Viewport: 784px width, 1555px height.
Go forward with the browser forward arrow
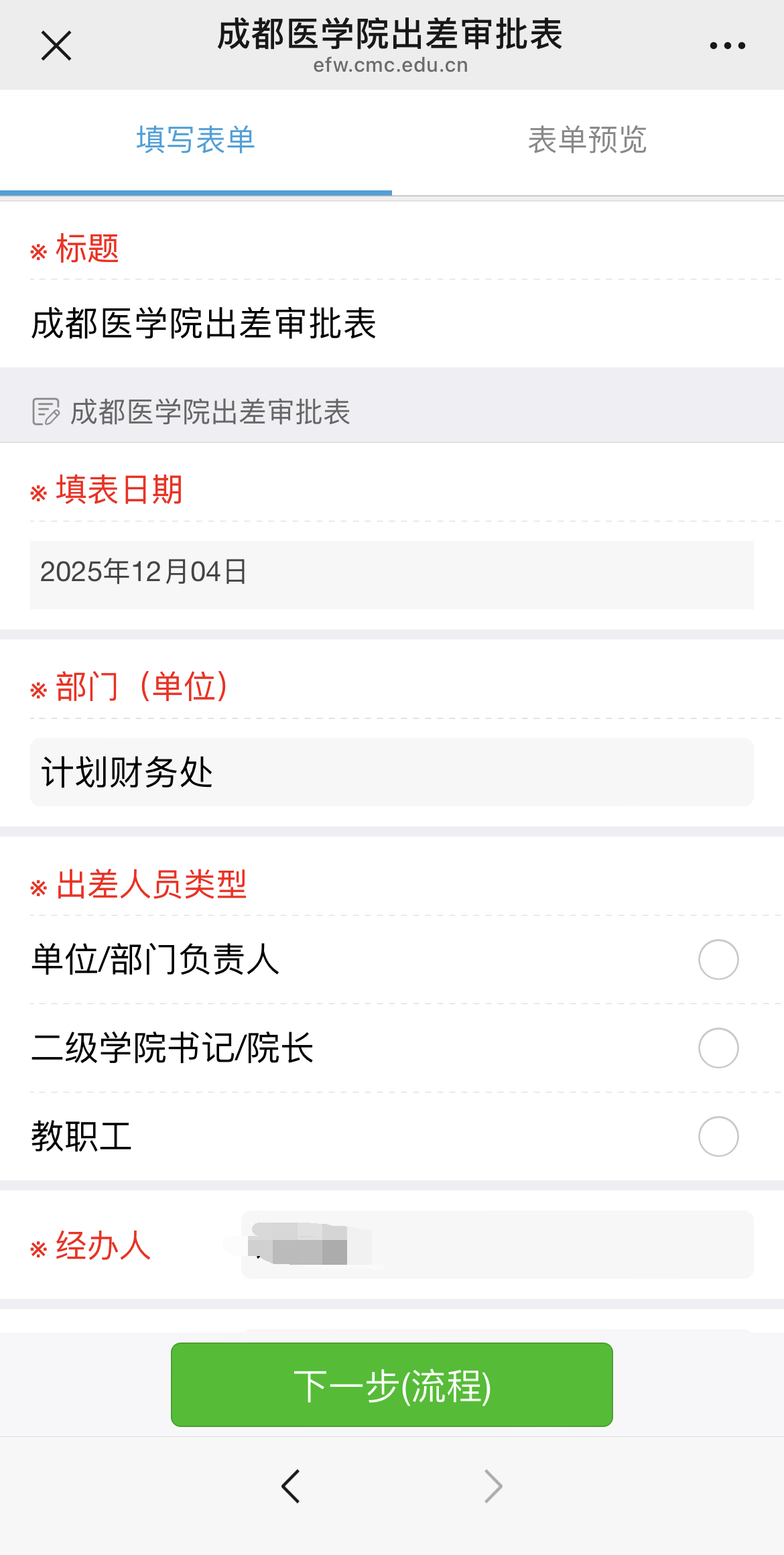click(493, 1487)
